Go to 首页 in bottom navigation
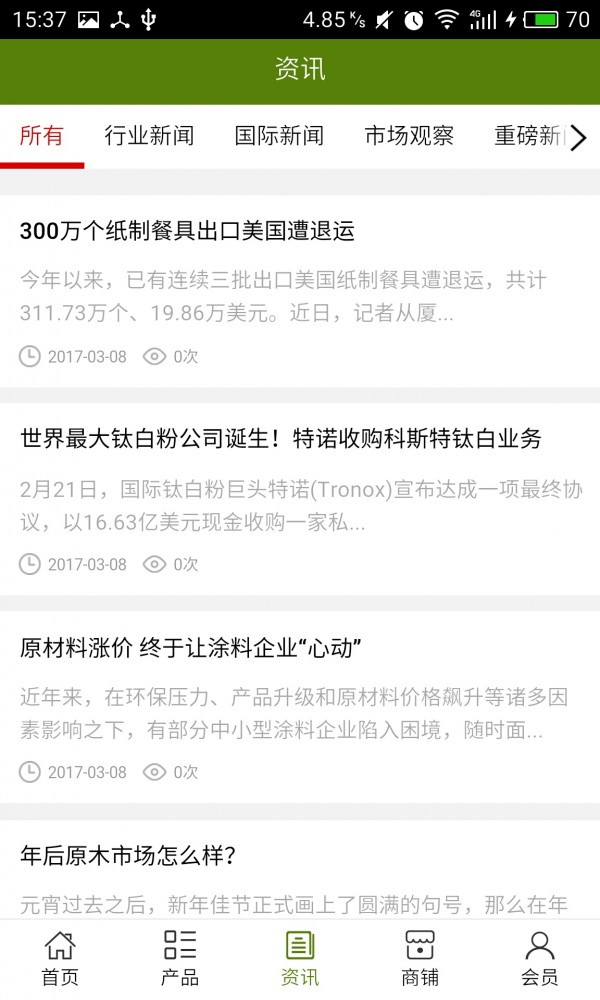The height and width of the screenshot is (1000, 600). [60, 958]
